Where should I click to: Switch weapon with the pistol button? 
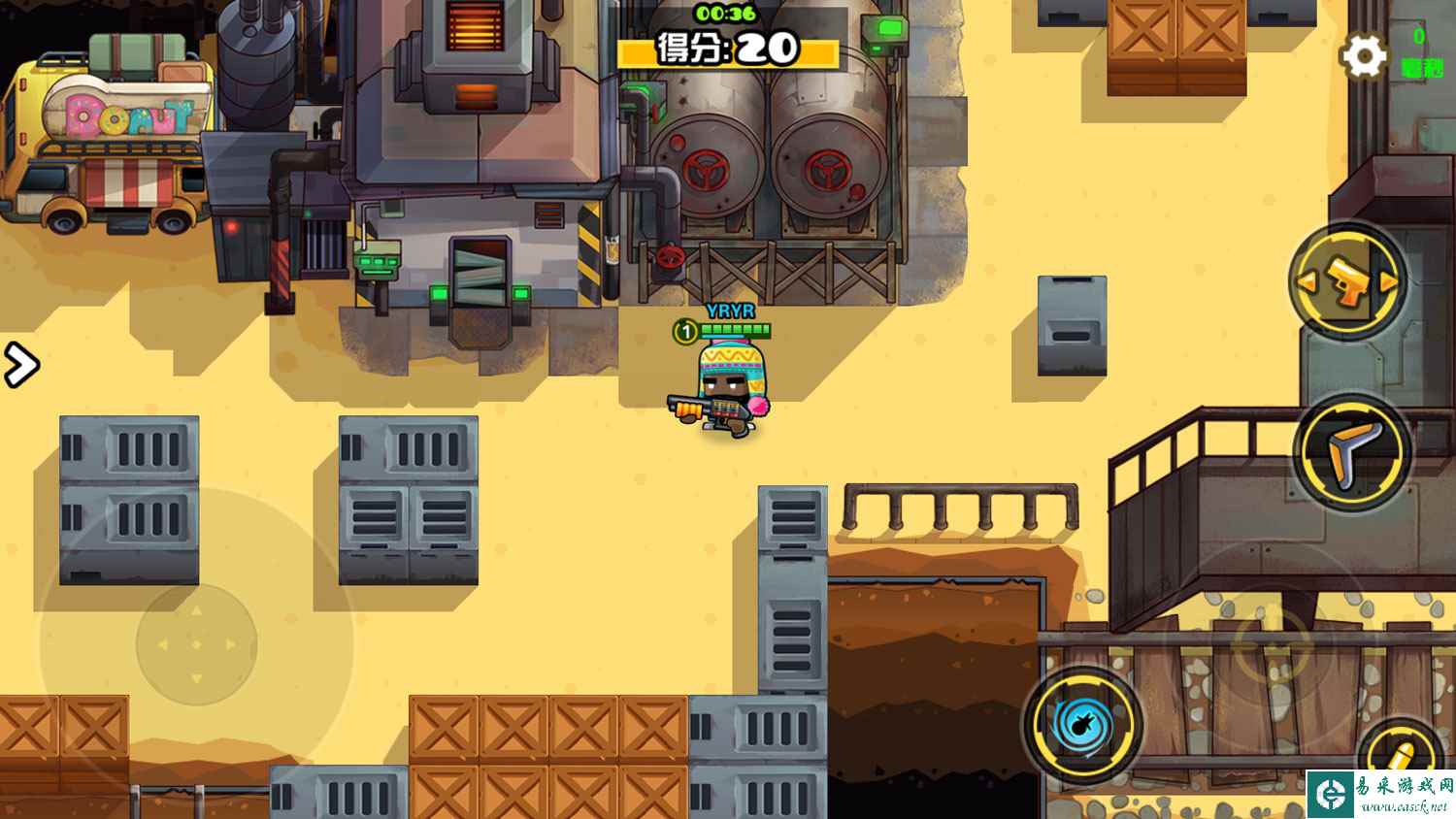(x=1348, y=281)
